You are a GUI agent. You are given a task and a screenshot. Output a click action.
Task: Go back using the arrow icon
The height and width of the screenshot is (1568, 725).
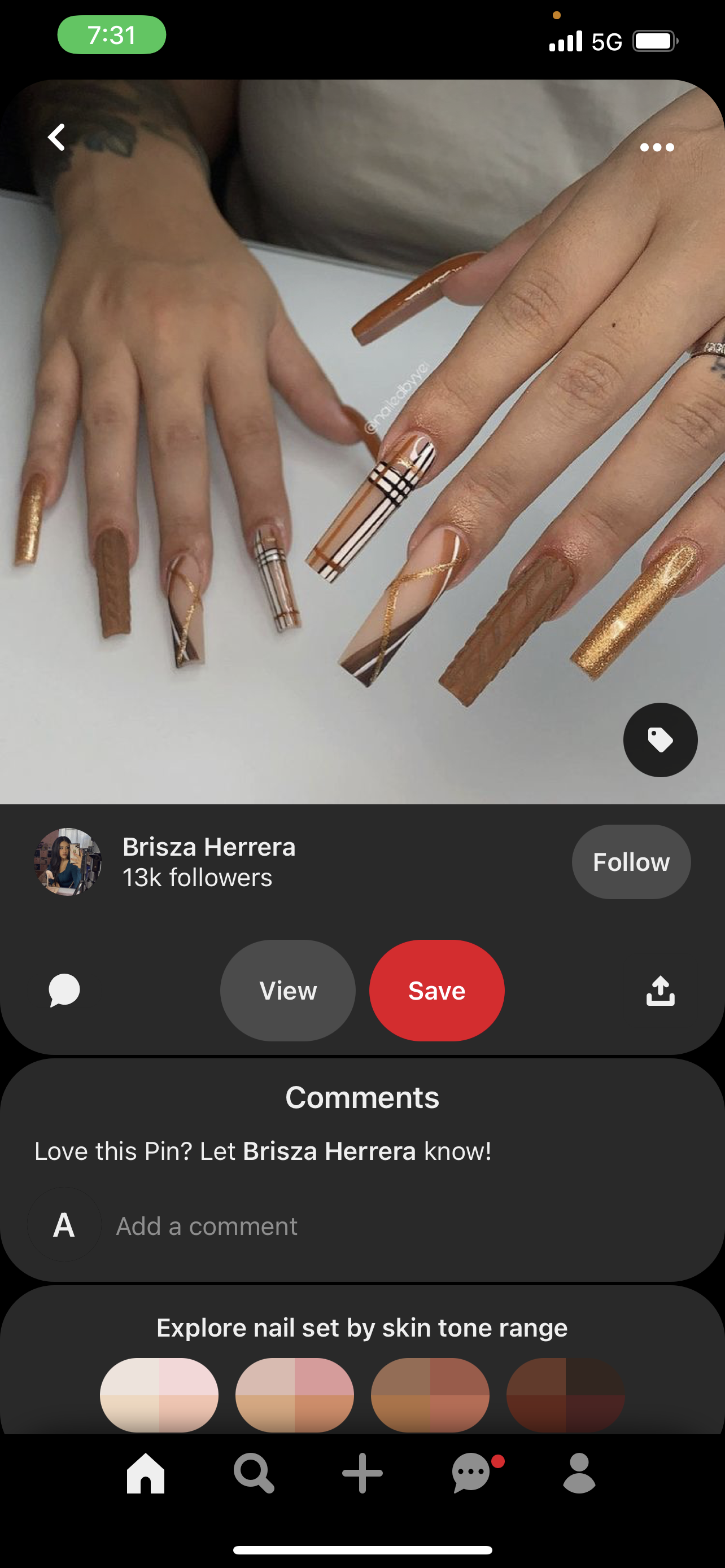click(x=56, y=138)
